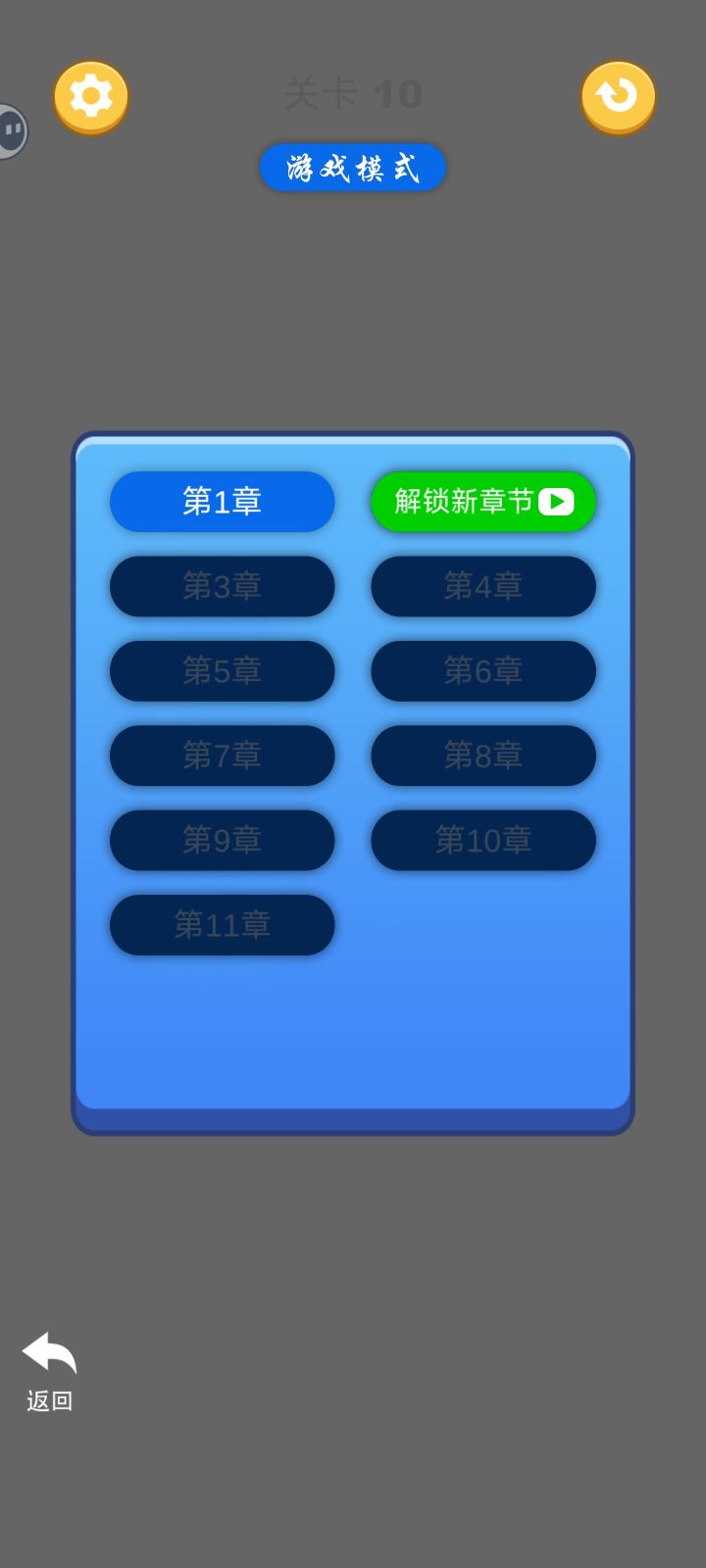Viewport: 706px width, 1568px height.
Task: Open the settings gear icon
Action: tap(90, 95)
